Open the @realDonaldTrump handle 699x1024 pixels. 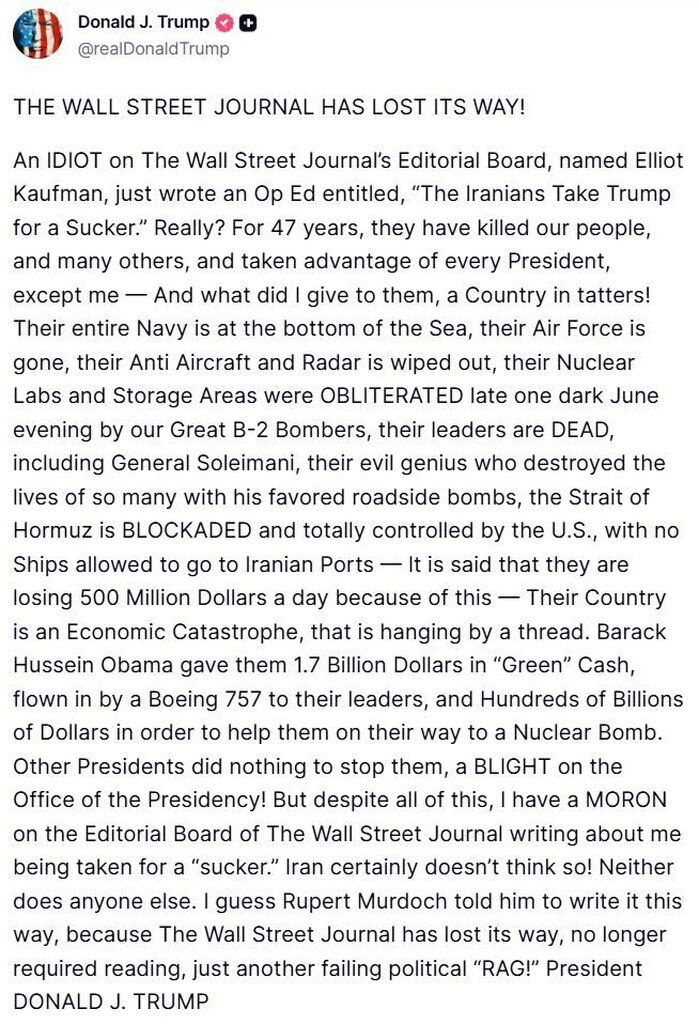153,48
